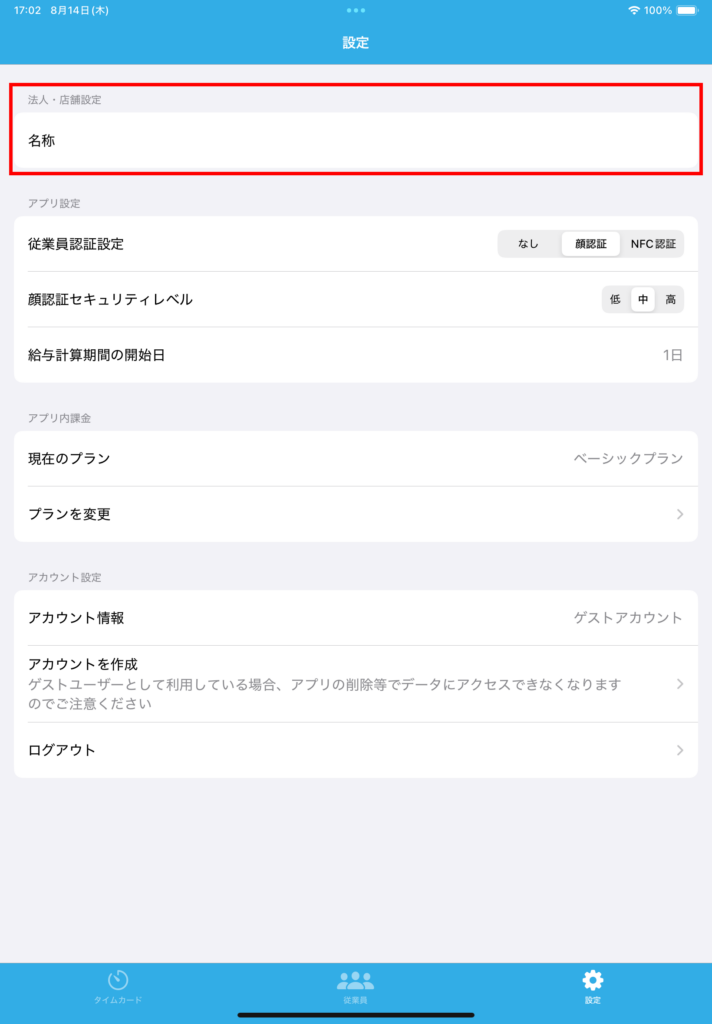Open 給与計算期間の開始日 setting
Image resolution: width=712 pixels, height=1024 pixels.
(355, 355)
